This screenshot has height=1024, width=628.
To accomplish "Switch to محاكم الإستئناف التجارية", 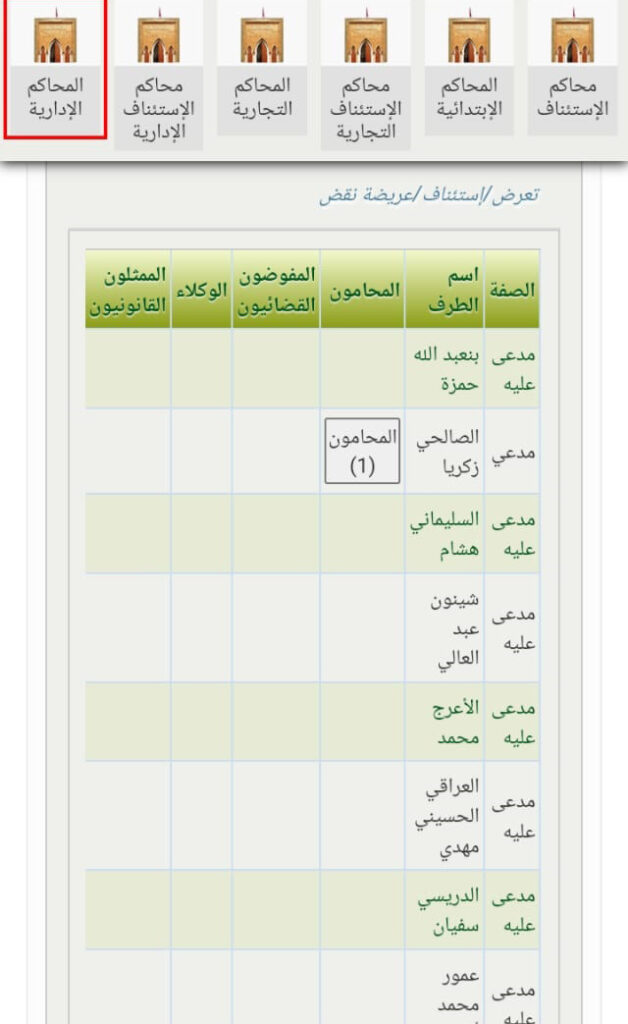I will [x=366, y=78].
